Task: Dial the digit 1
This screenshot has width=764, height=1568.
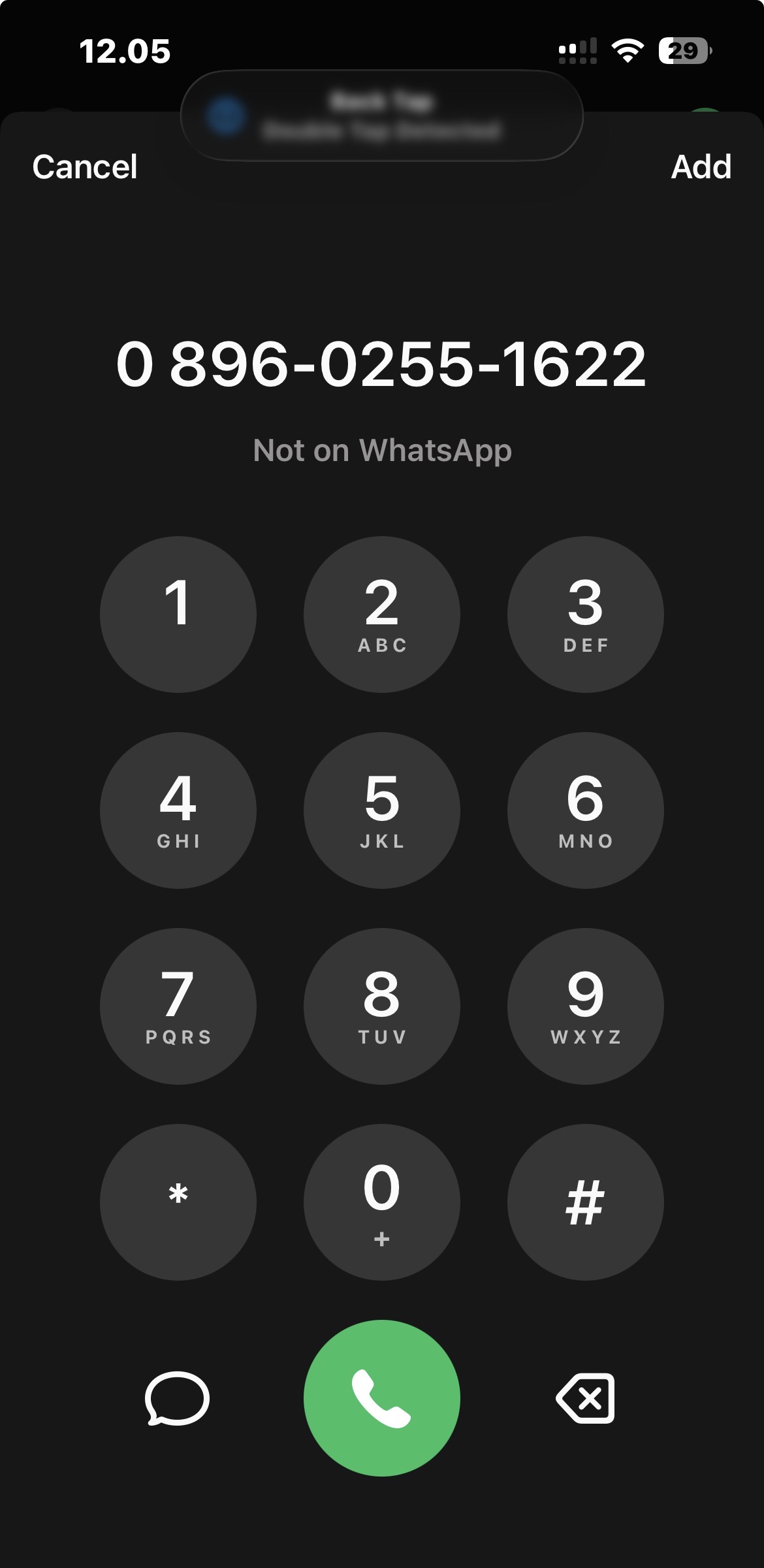Action: click(x=178, y=615)
